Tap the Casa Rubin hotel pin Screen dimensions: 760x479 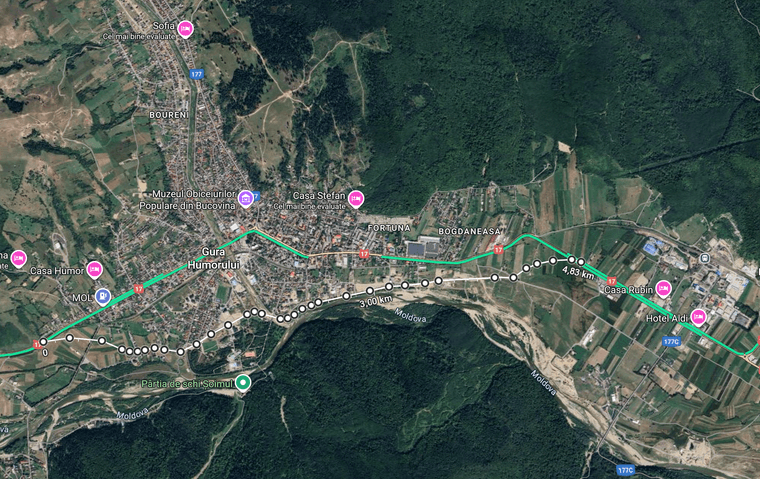click(663, 289)
